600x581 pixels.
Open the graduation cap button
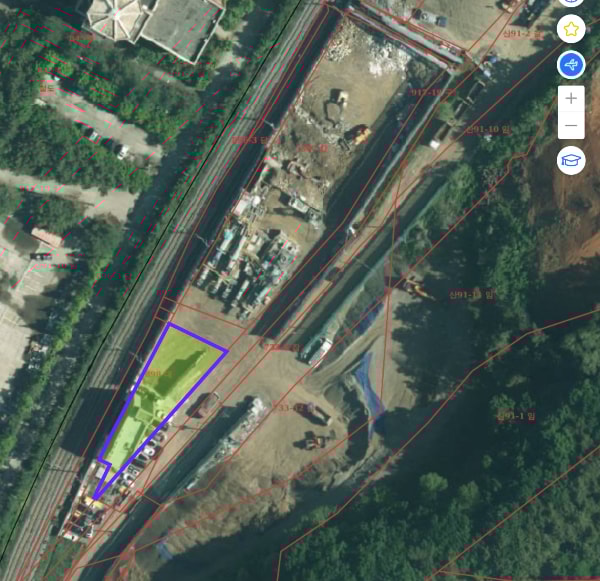(x=571, y=160)
